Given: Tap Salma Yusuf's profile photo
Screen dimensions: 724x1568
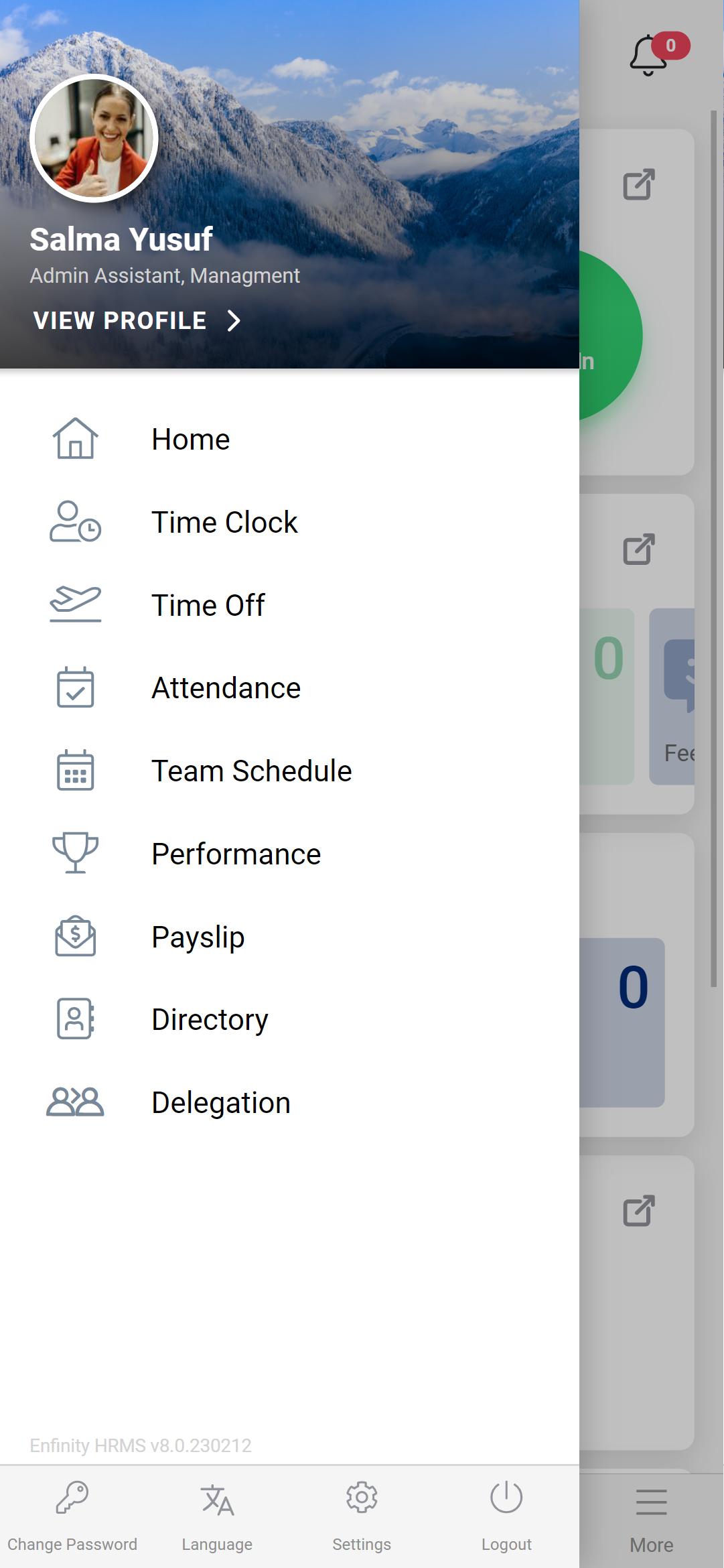Looking at the screenshot, I should [x=94, y=138].
